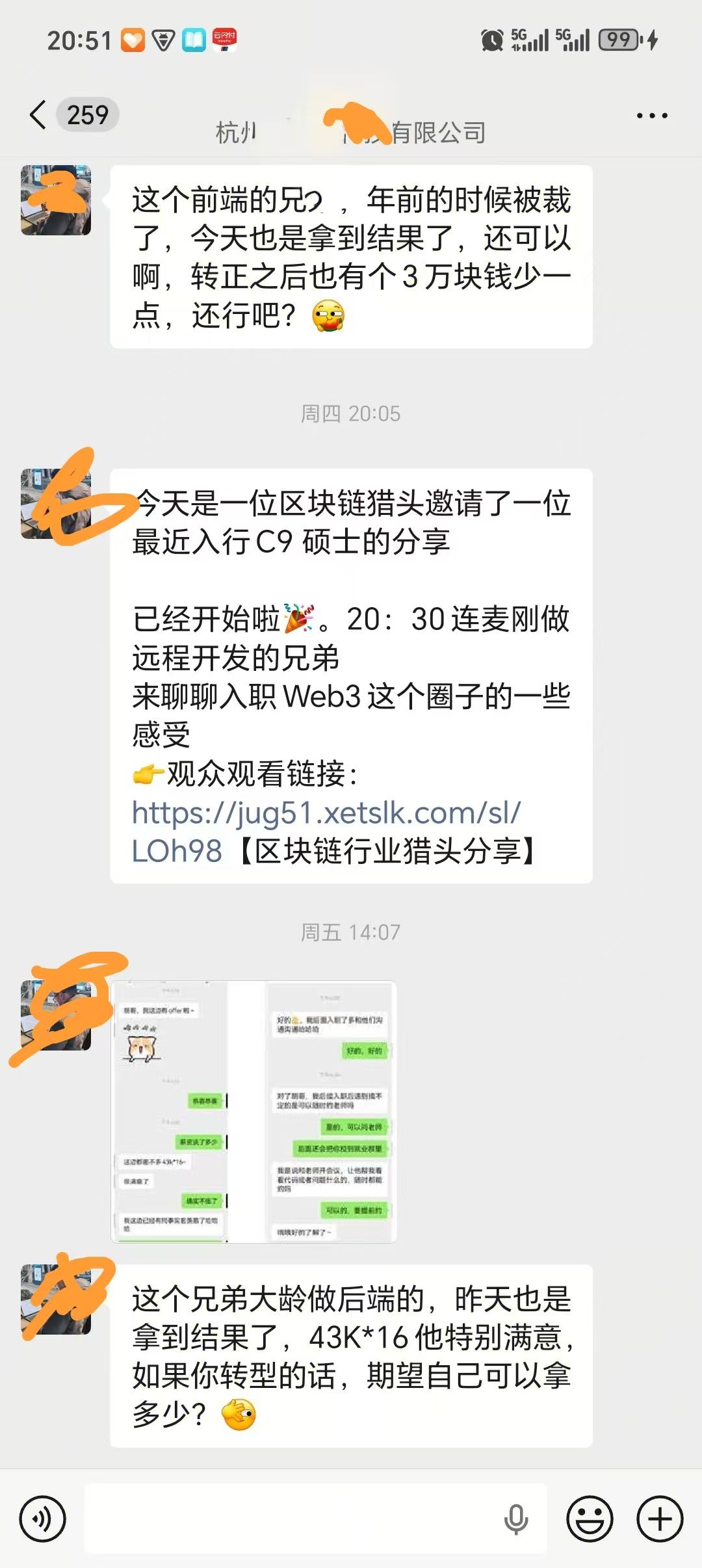Open sender avatar beside the 43K*16 message
The height and width of the screenshot is (1568, 702).
(56, 1300)
